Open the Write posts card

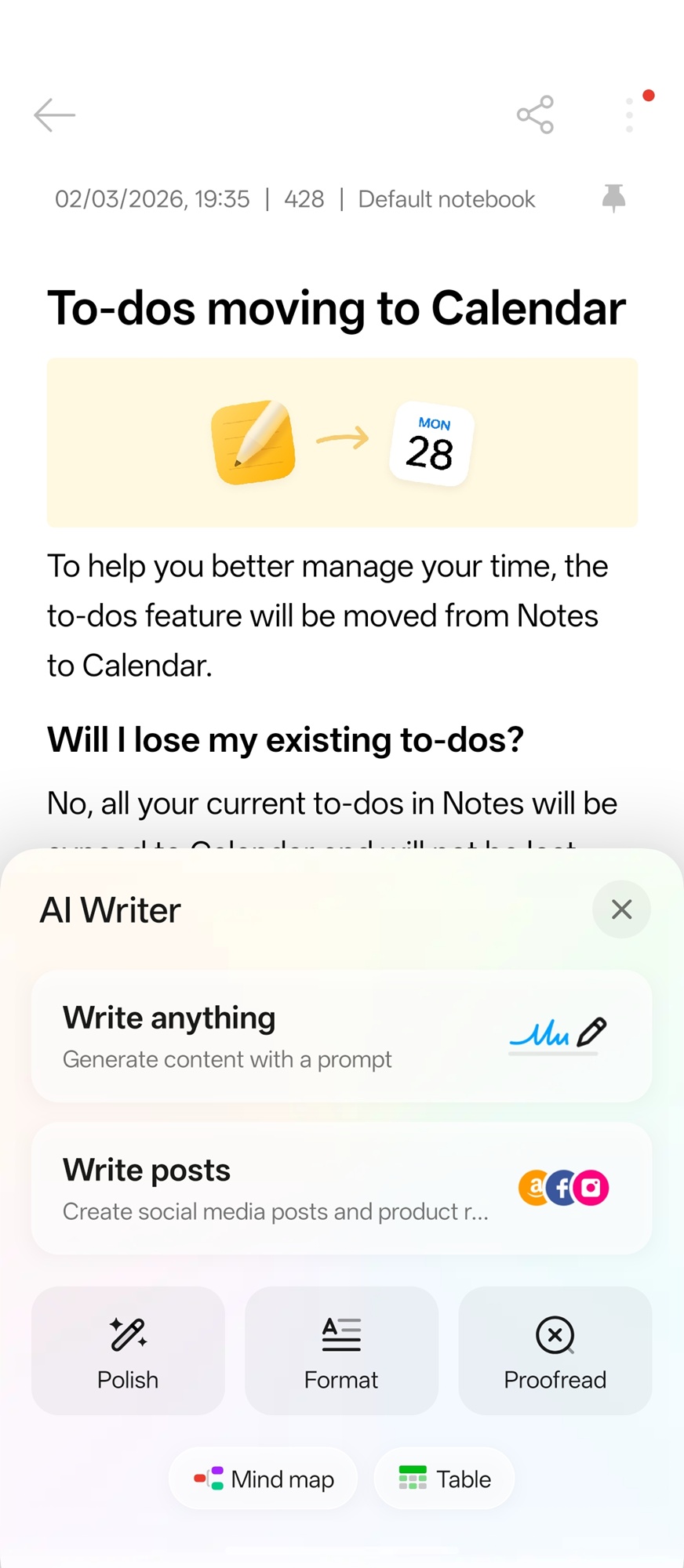point(341,1188)
